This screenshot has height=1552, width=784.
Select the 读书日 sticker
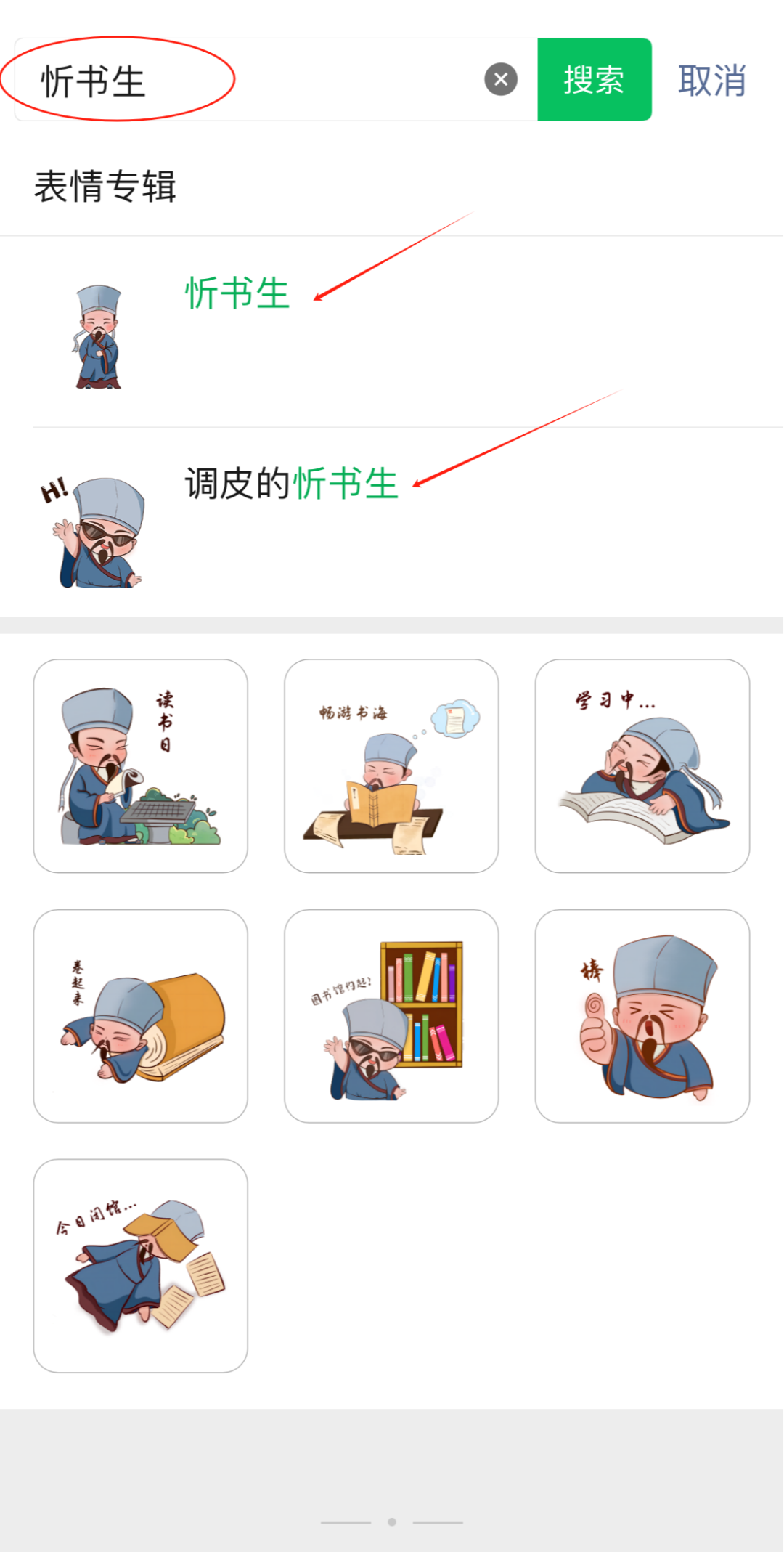tap(141, 765)
